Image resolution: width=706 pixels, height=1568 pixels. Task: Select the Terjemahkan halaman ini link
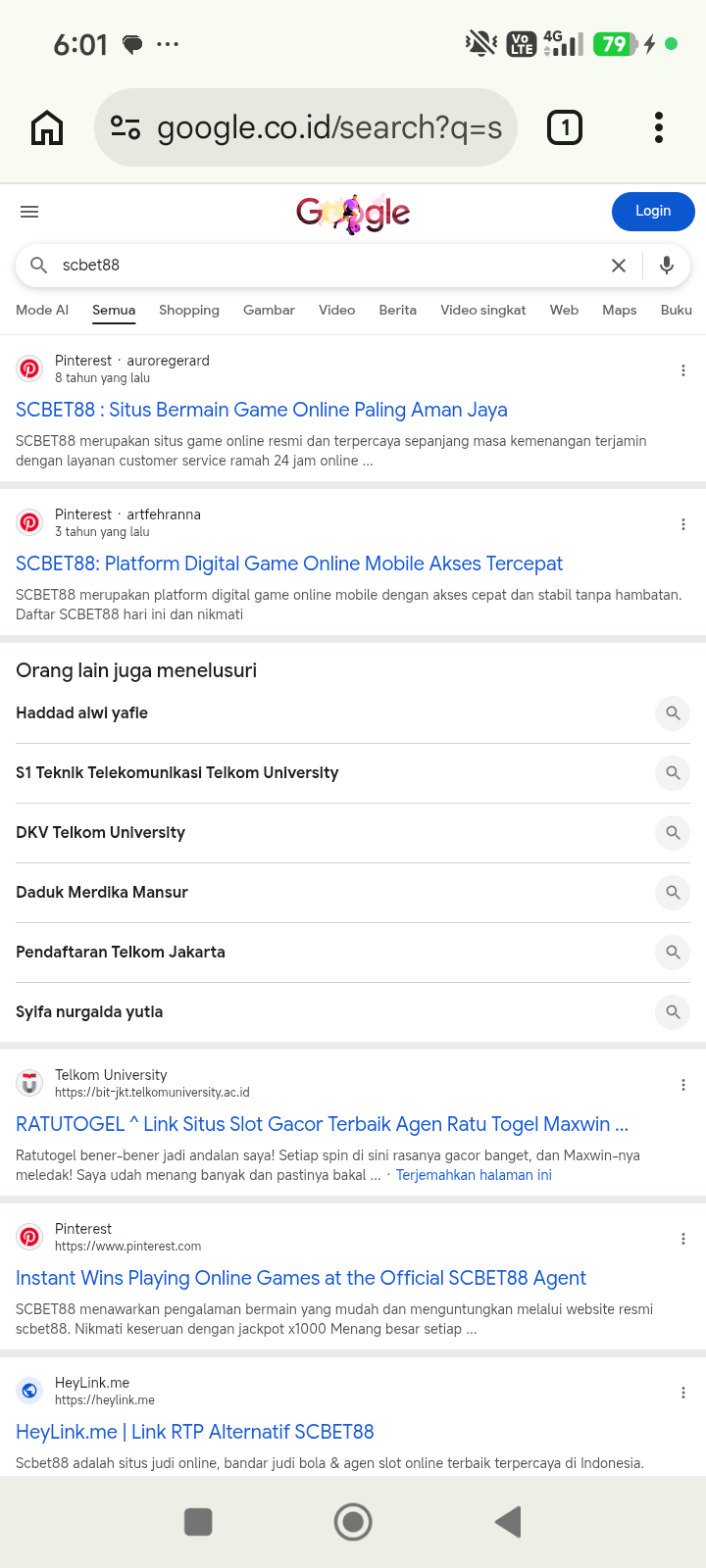[474, 1175]
